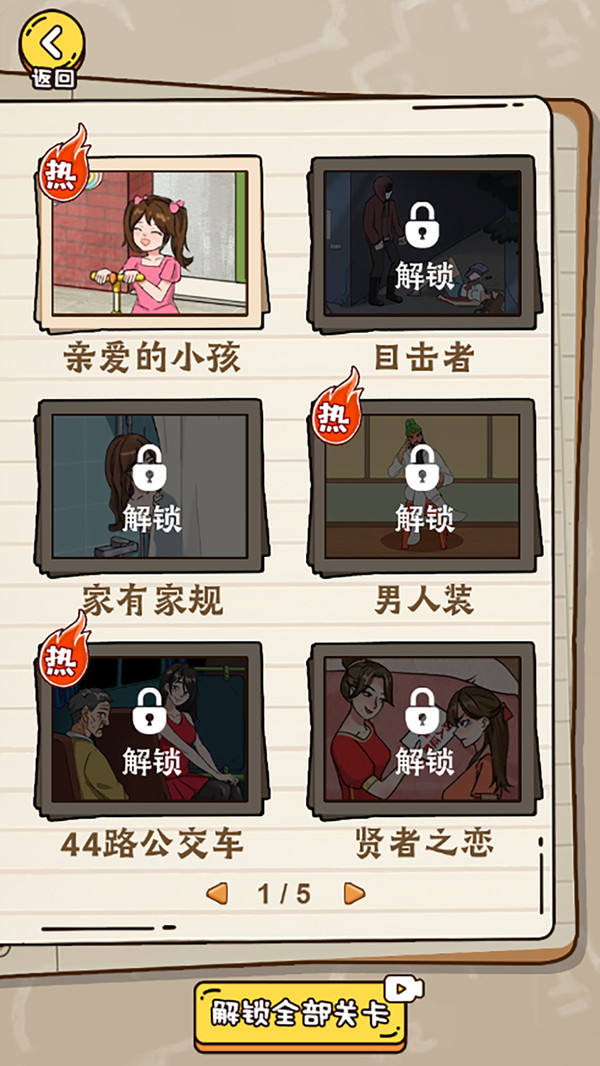Unlock the 家有家规 level
Screen dimensions: 600x1066
click(151, 486)
